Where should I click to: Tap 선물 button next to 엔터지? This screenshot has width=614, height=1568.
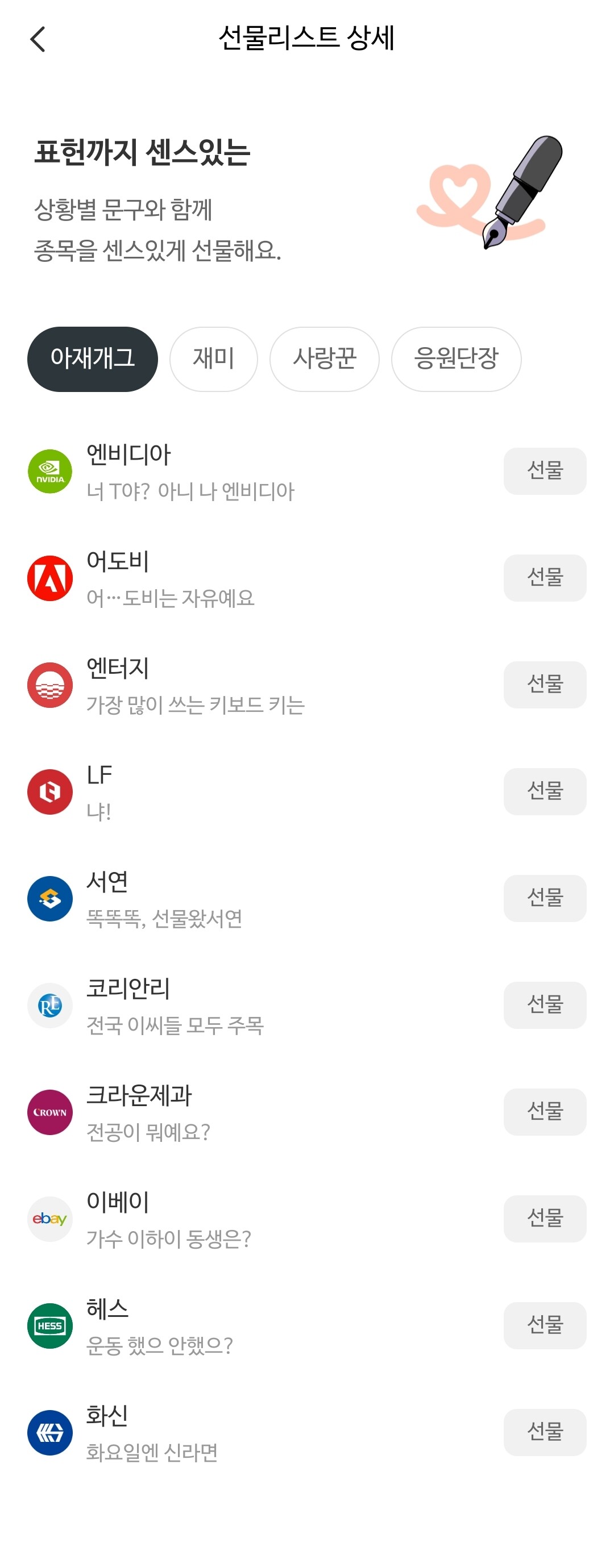point(544,684)
